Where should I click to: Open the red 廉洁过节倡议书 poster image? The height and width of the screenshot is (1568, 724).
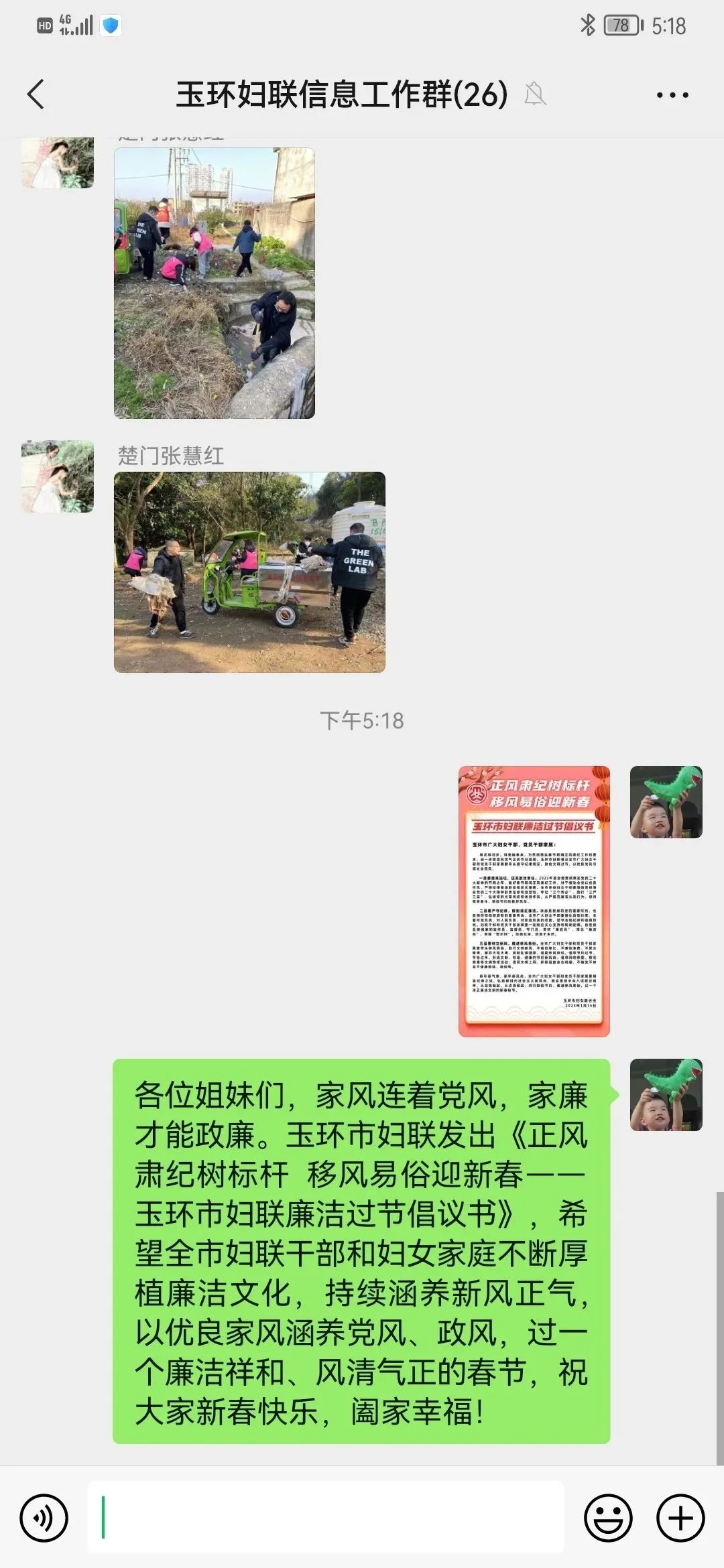pyautogui.click(x=534, y=901)
